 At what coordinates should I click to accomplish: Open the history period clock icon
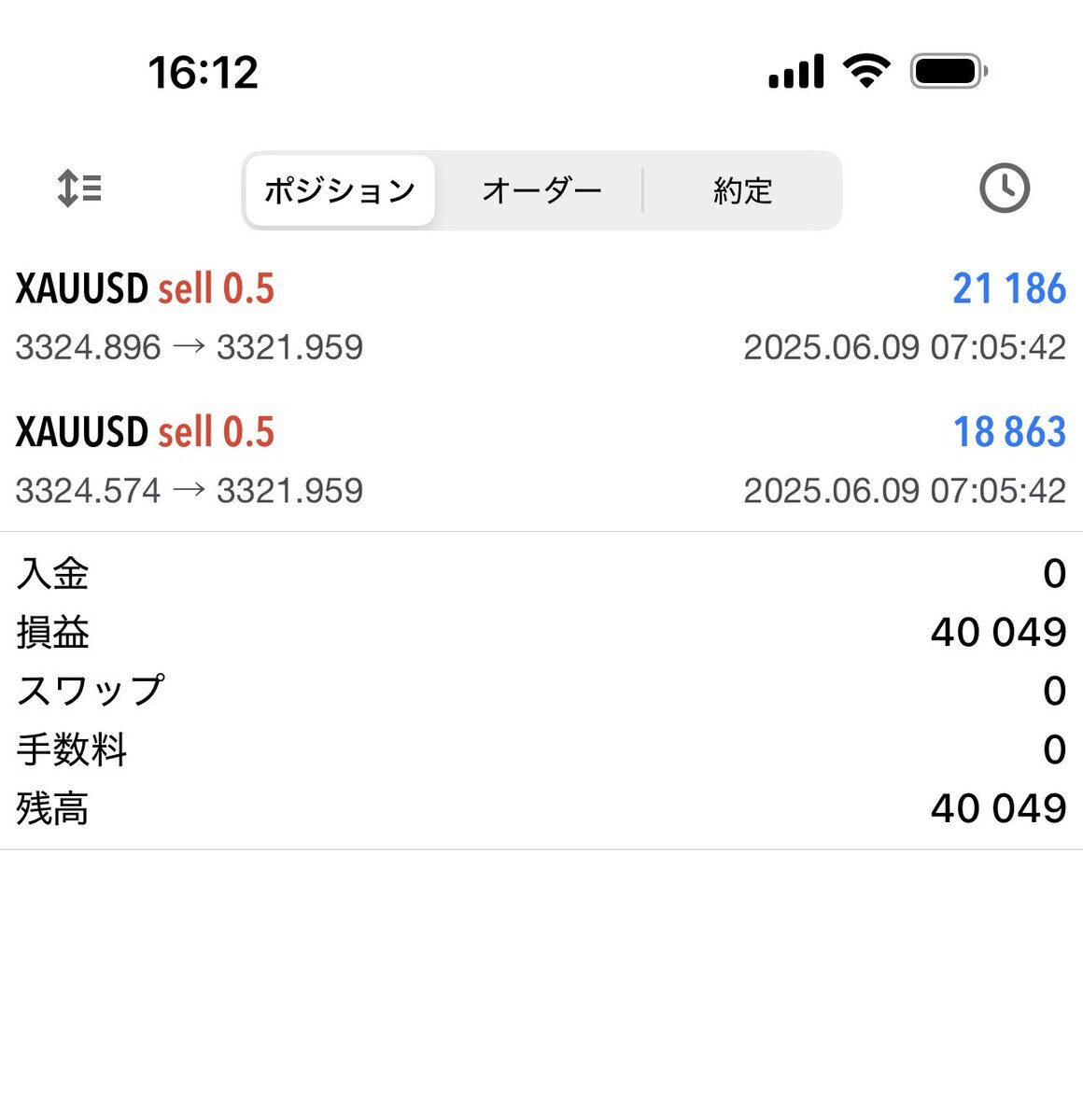tap(1004, 189)
